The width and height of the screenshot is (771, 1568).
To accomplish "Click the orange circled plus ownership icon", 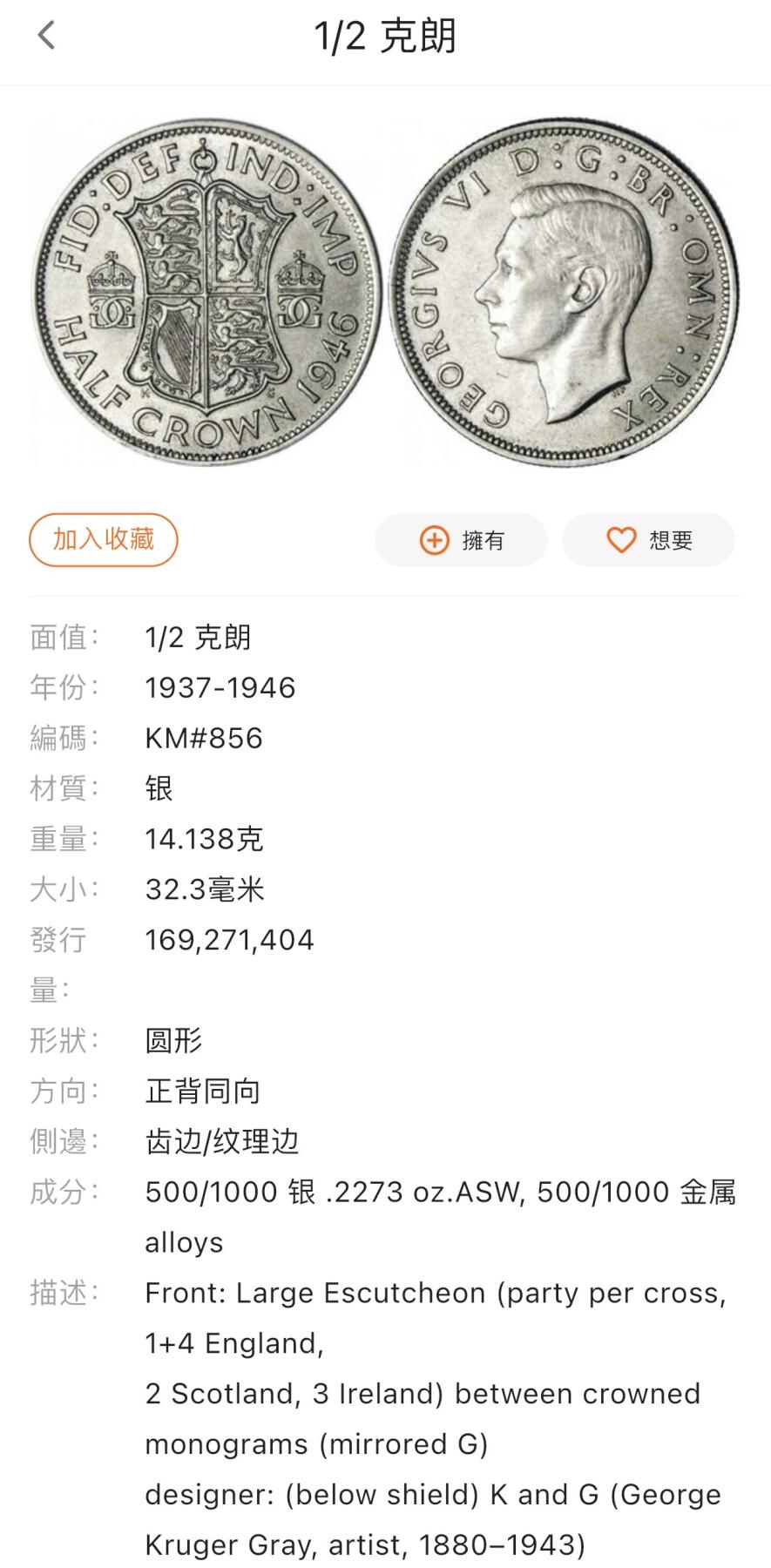I will coord(433,540).
